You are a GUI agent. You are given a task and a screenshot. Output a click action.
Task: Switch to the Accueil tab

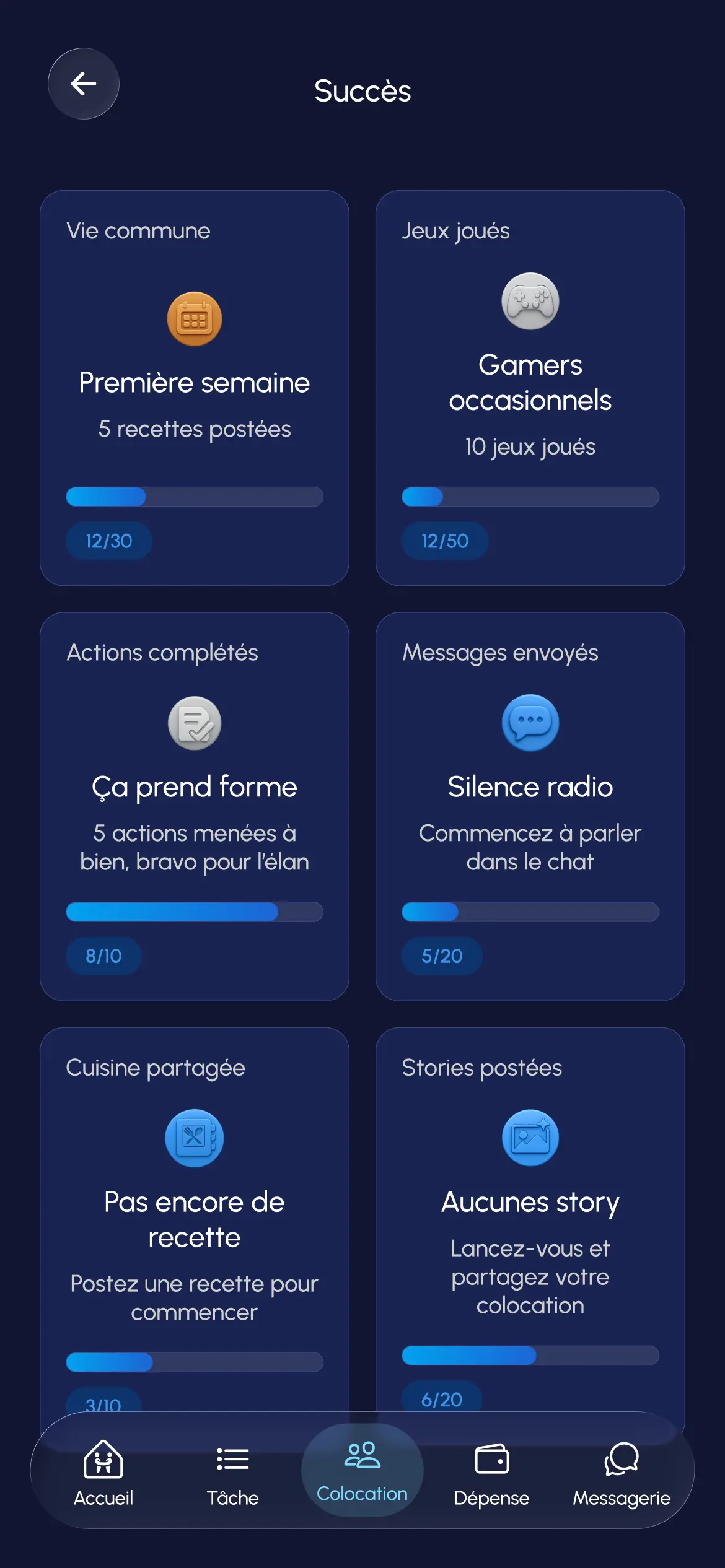pyautogui.click(x=103, y=1473)
